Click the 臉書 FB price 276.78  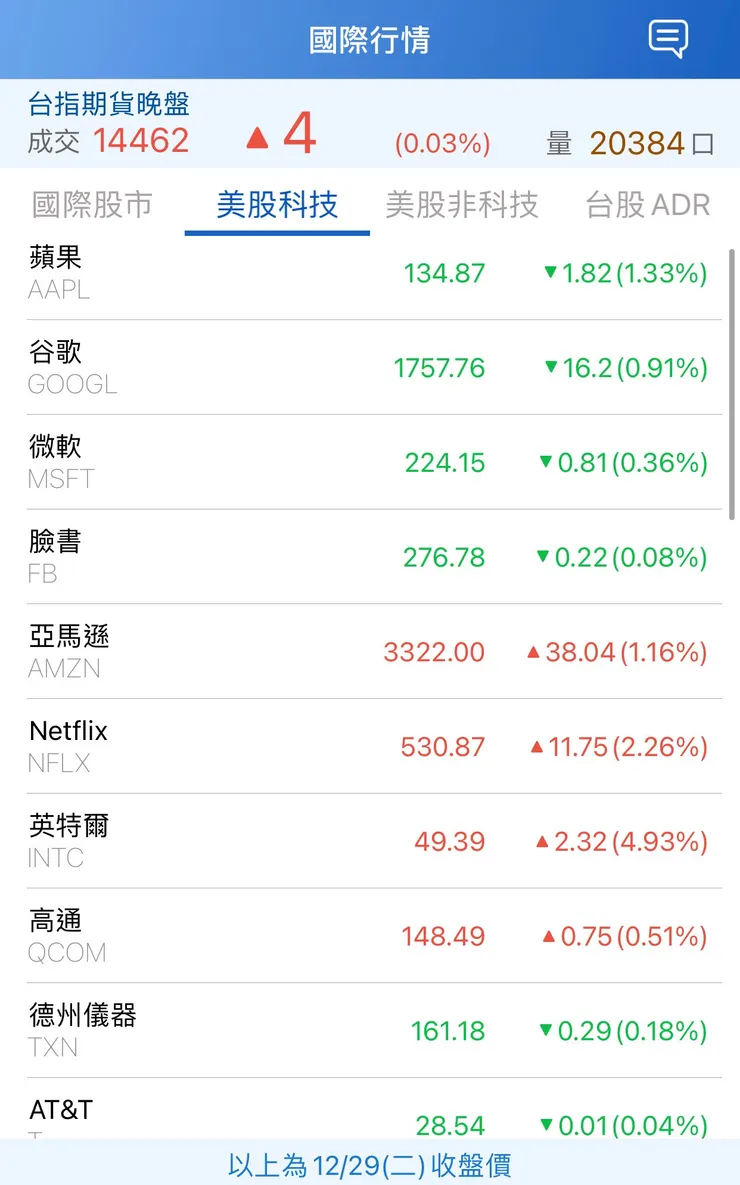click(445, 557)
